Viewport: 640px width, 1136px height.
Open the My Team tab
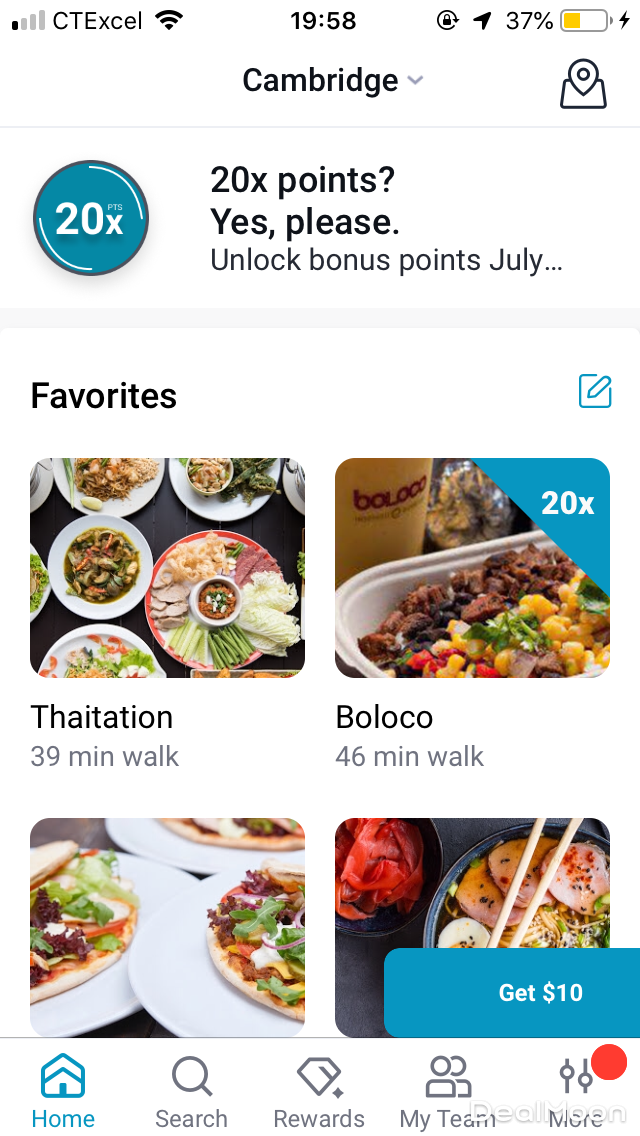click(x=447, y=1092)
